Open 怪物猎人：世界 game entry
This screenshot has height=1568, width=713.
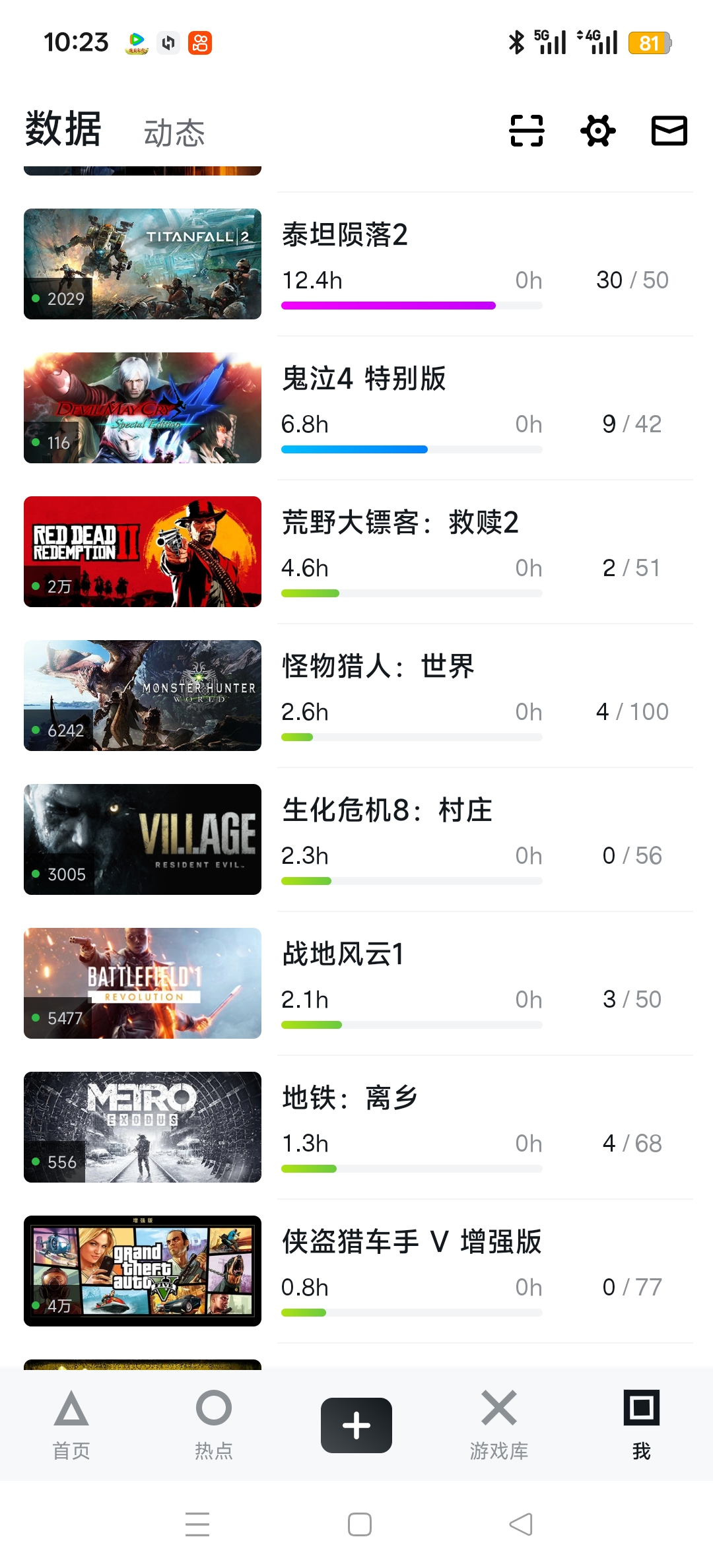[378, 667]
